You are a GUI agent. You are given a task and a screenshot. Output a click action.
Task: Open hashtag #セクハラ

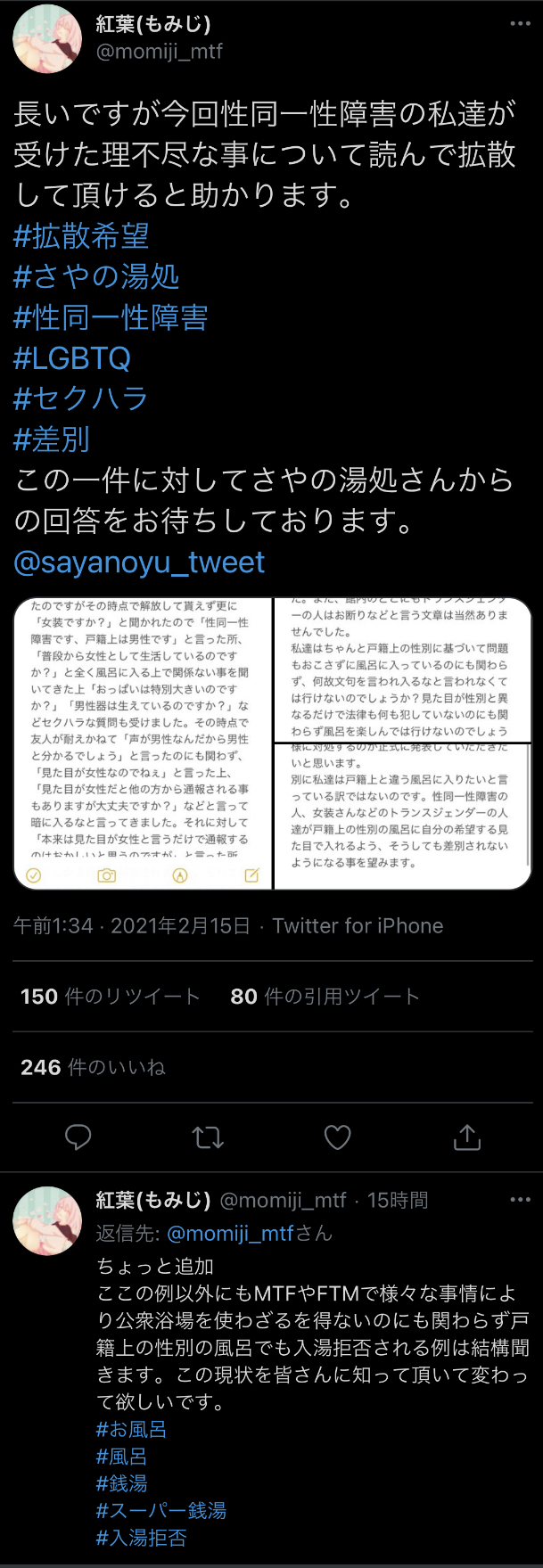coord(80,398)
